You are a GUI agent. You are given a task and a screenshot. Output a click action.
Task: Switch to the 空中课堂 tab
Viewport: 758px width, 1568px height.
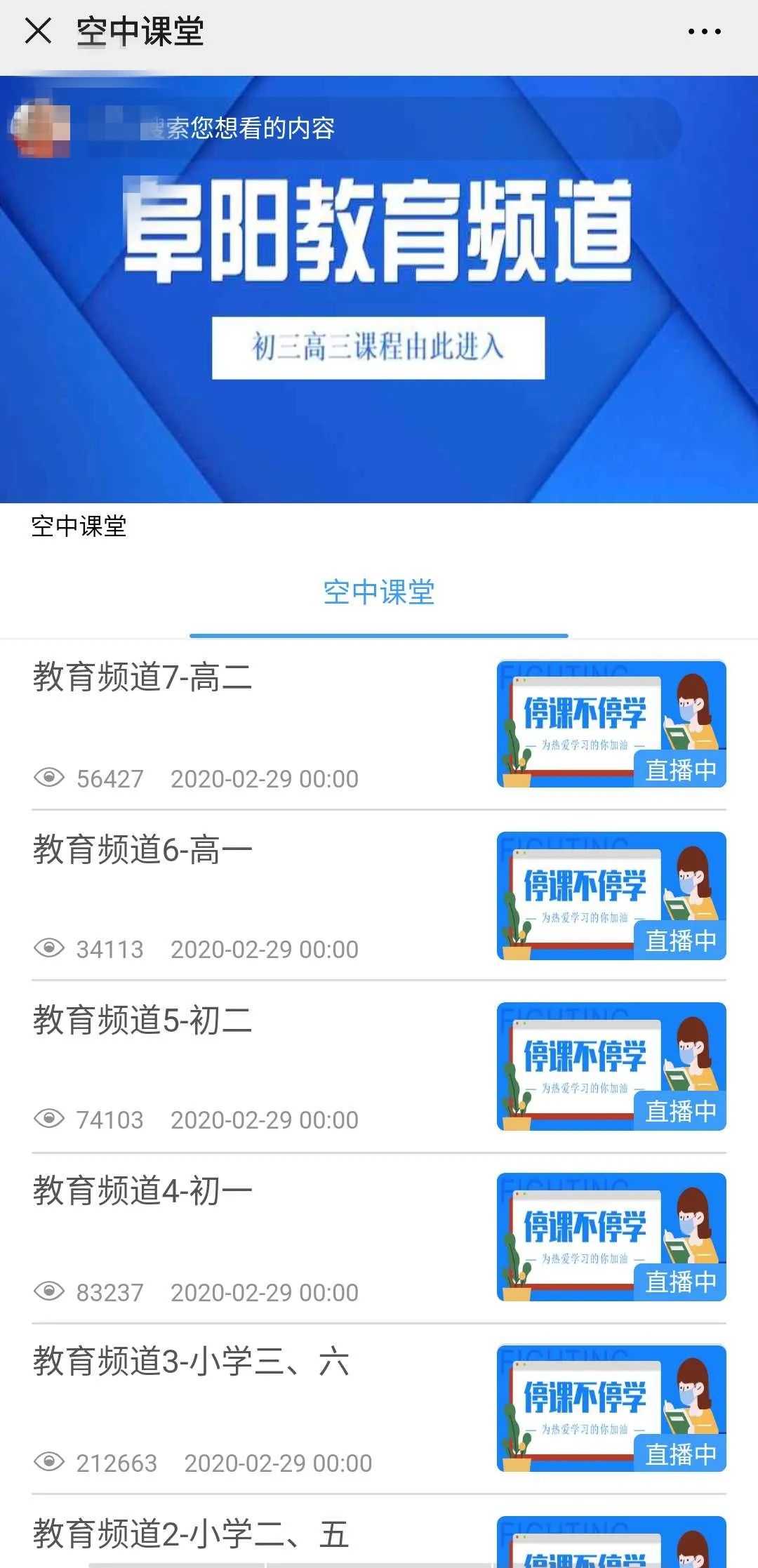click(x=379, y=593)
